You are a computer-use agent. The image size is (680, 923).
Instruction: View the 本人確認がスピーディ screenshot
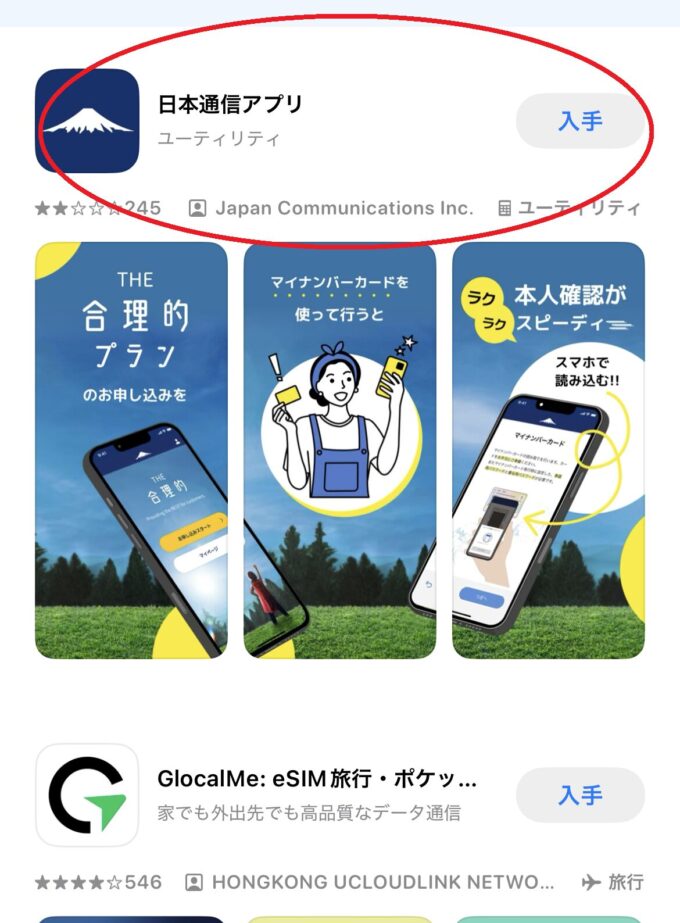click(x=548, y=450)
